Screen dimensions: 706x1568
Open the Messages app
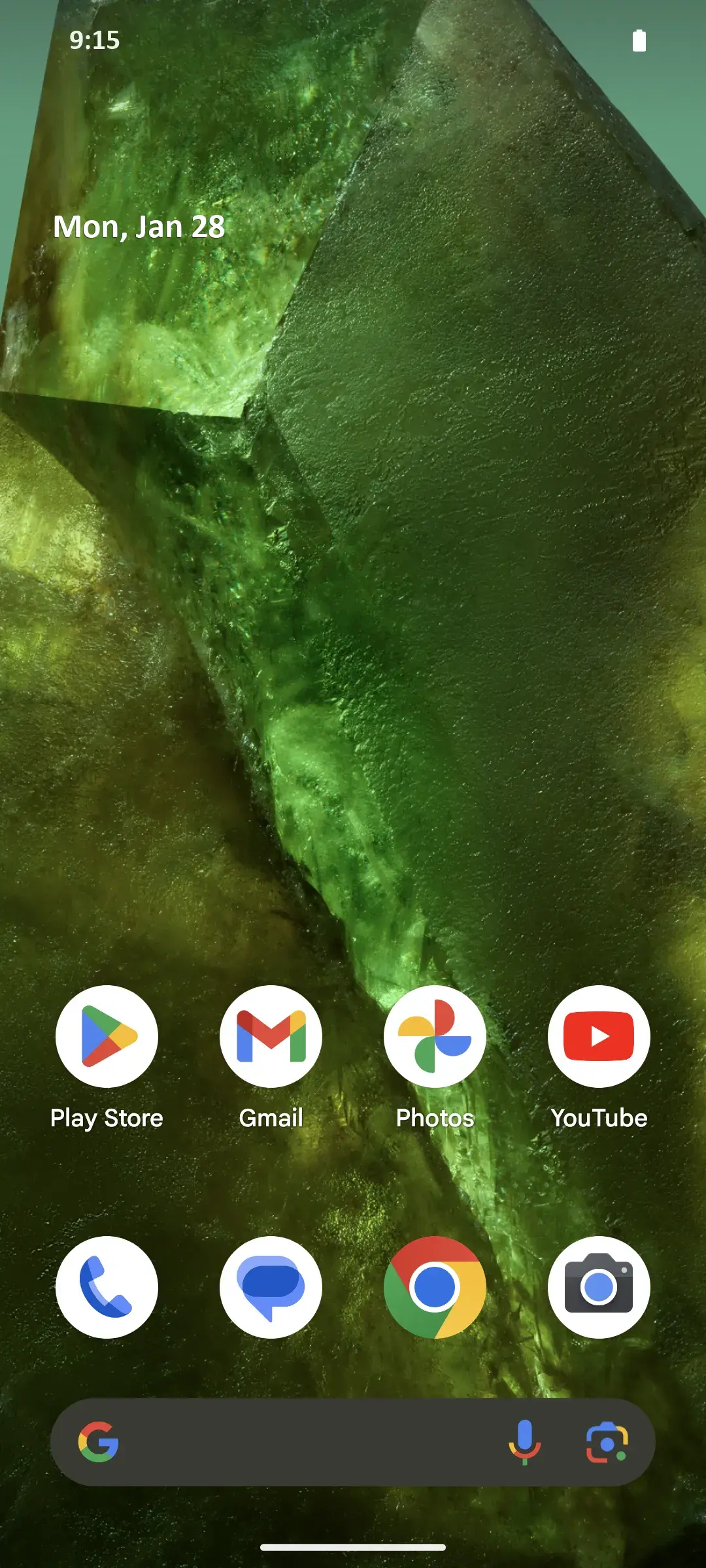click(271, 1286)
